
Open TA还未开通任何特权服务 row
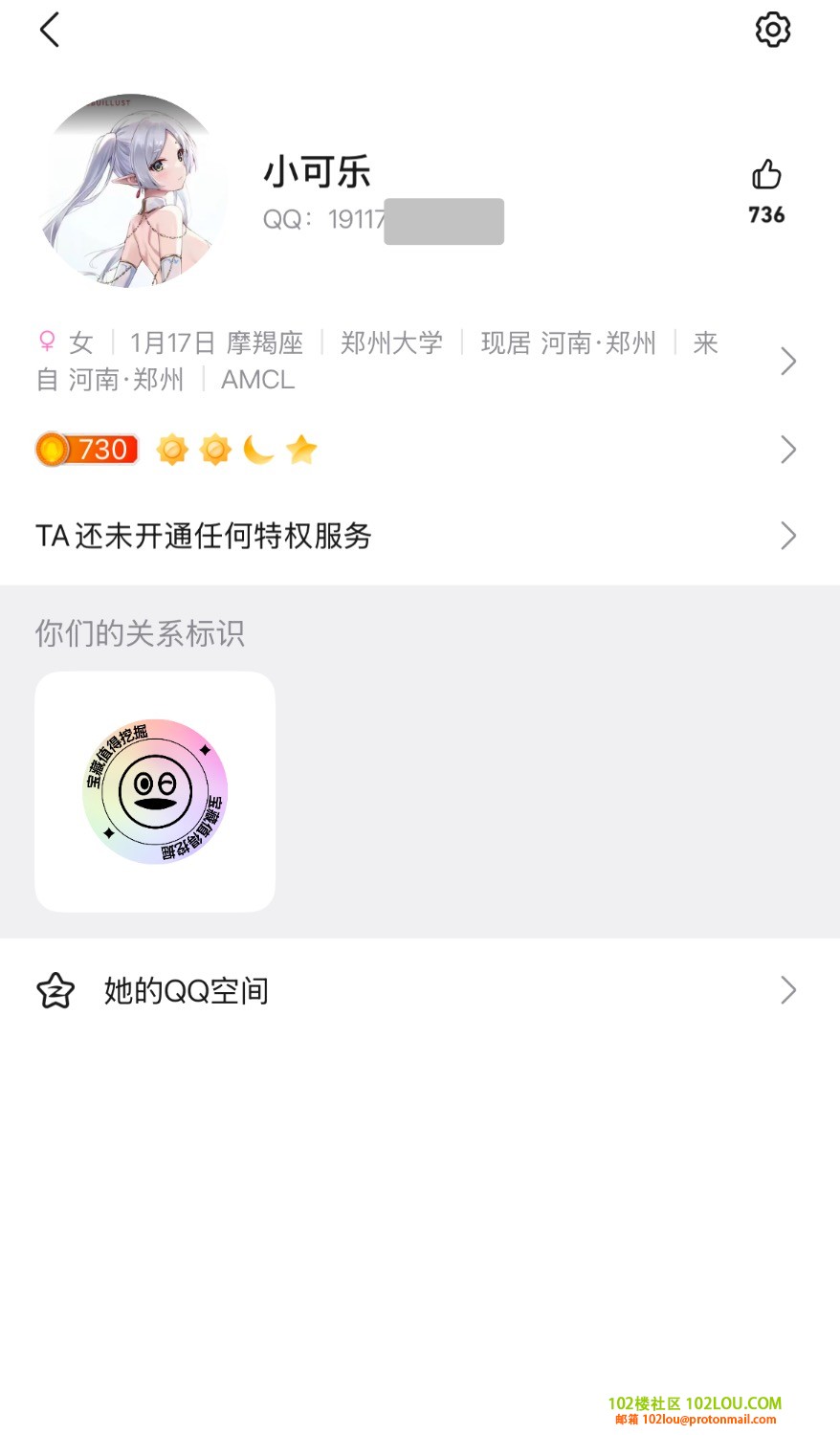click(x=411, y=536)
